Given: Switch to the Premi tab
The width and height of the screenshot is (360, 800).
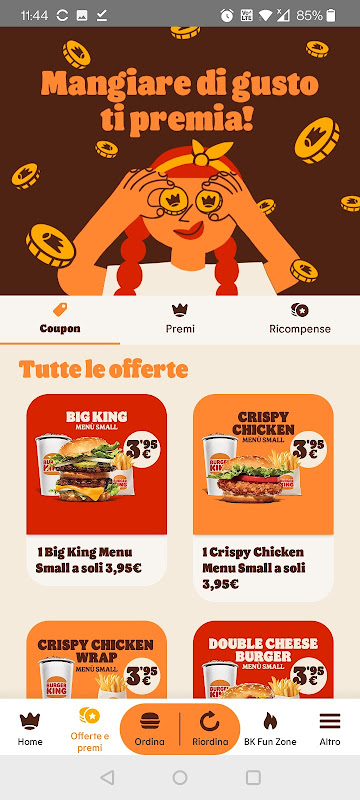Looking at the screenshot, I should [180, 319].
